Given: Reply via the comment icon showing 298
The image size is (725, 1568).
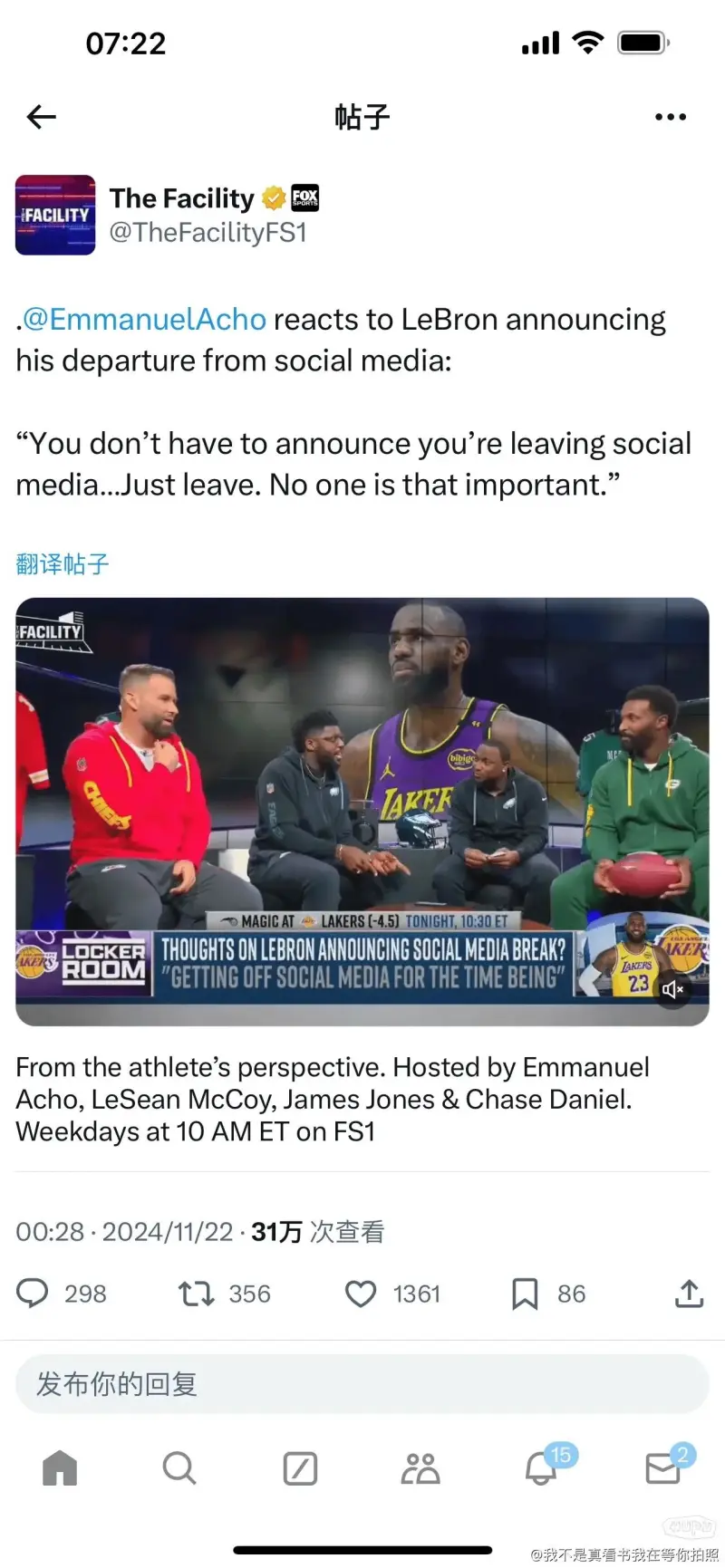Looking at the screenshot, I should [x=34, y=1294].
